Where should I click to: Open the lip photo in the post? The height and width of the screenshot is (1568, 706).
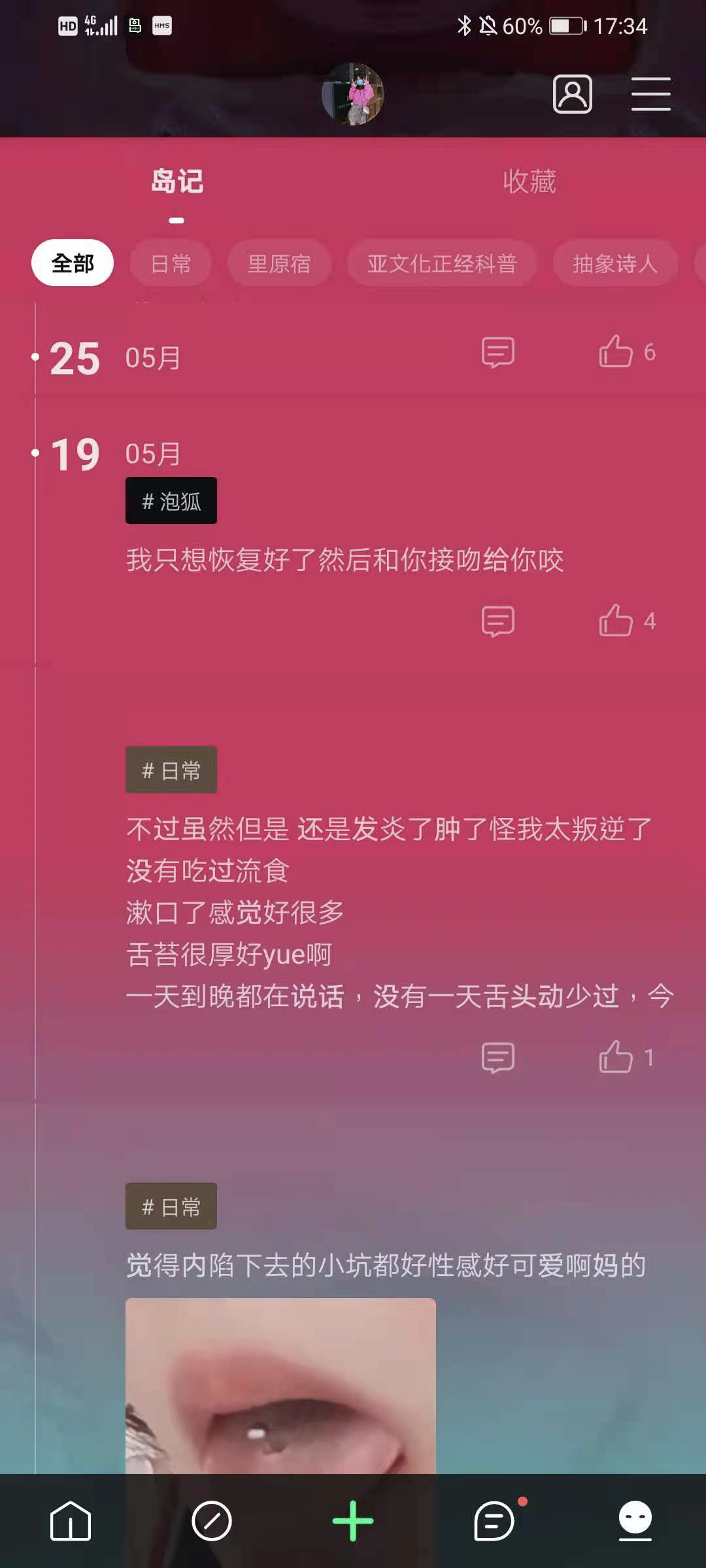(280, 1385)
